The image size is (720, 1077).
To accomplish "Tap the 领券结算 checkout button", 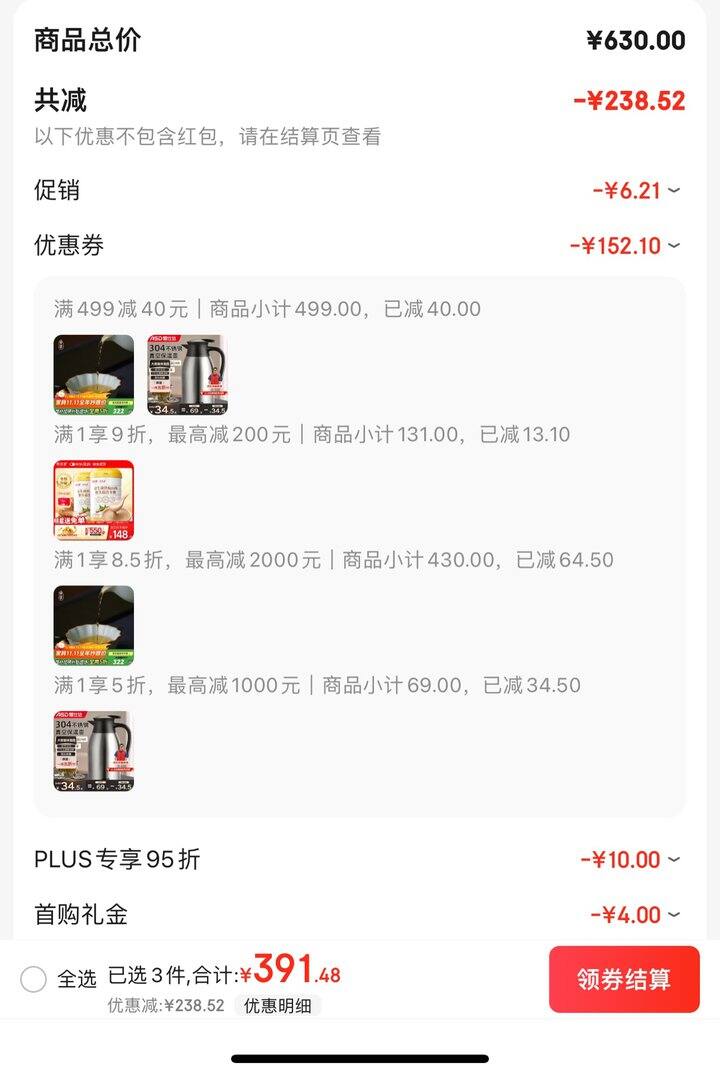I will (x=624, y=979).
